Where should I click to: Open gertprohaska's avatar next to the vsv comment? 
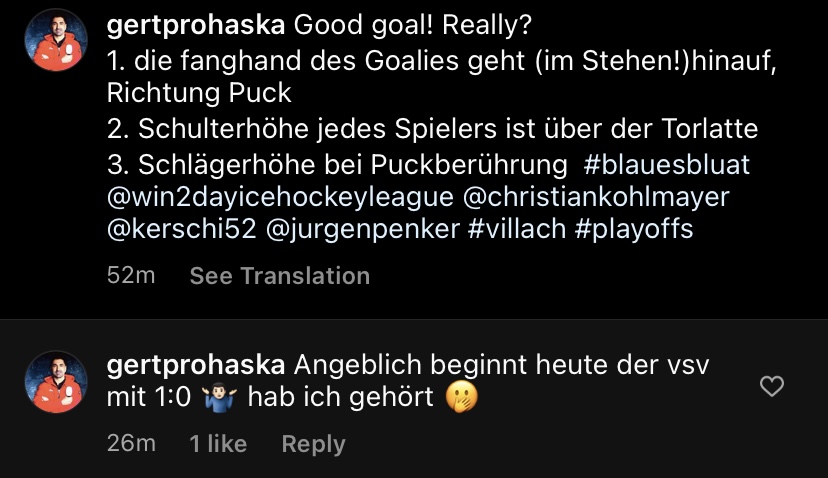[x=54, y=382]
